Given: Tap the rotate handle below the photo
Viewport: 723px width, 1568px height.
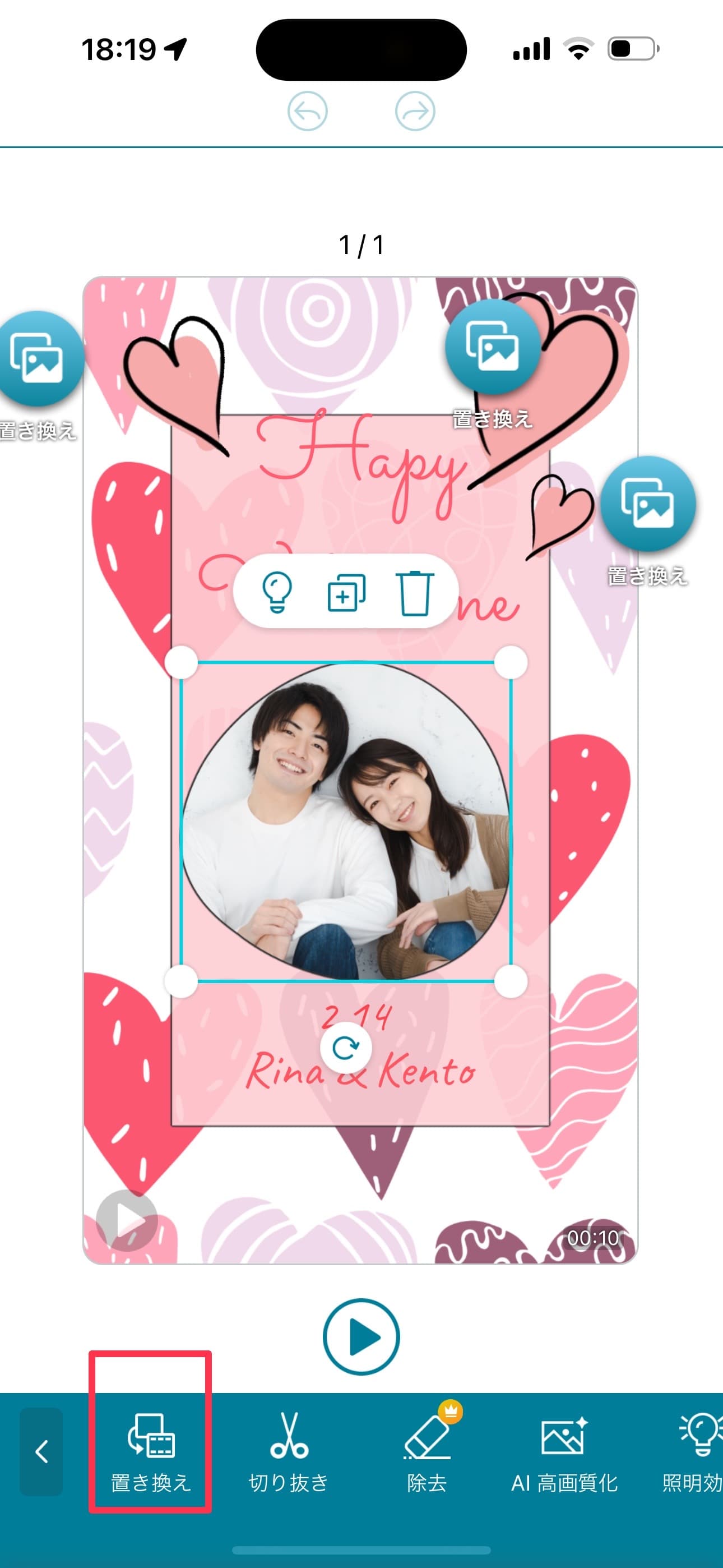Looking at the screenshot, I should tap(346, 1048).
